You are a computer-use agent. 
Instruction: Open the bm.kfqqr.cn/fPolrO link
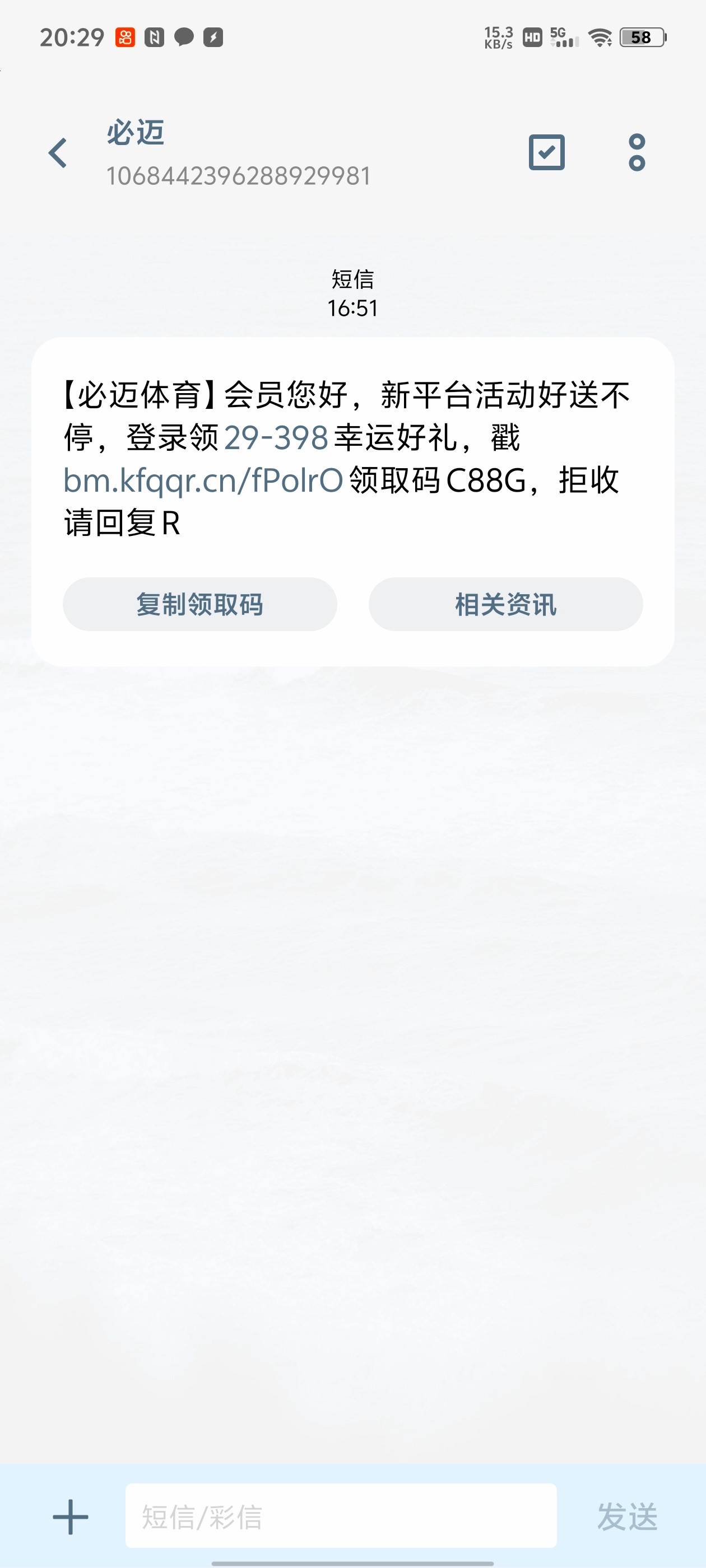[203, 480]
